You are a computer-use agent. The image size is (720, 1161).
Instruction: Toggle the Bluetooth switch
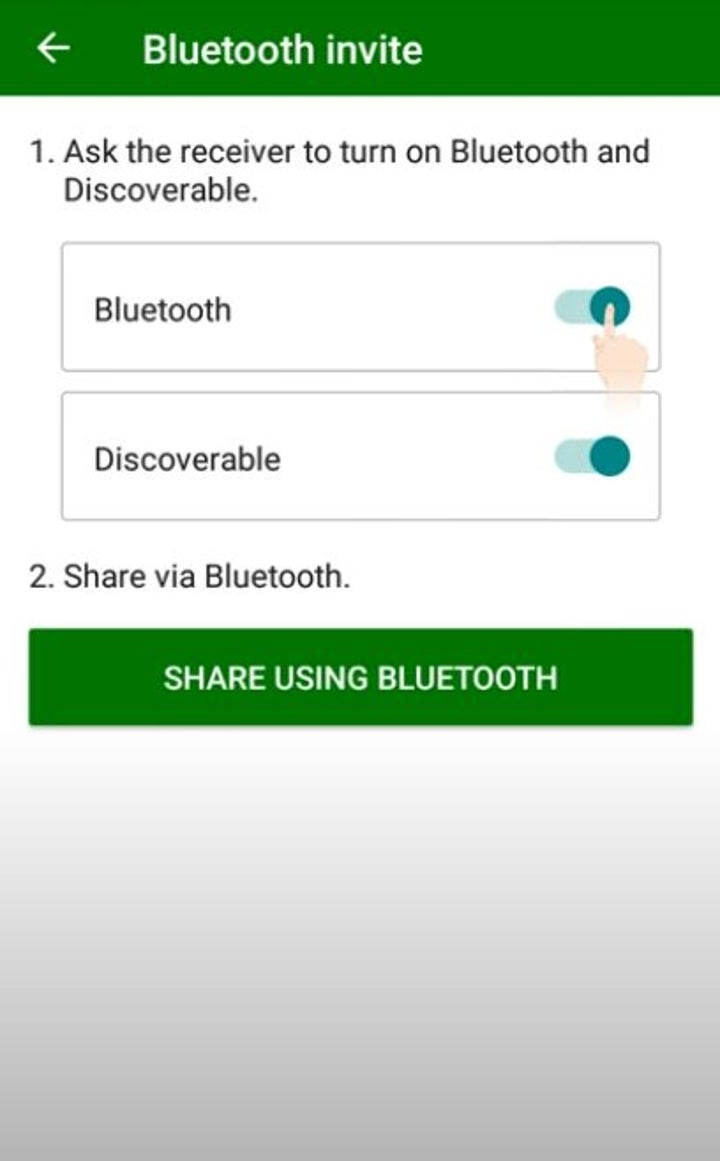(592, 307)
